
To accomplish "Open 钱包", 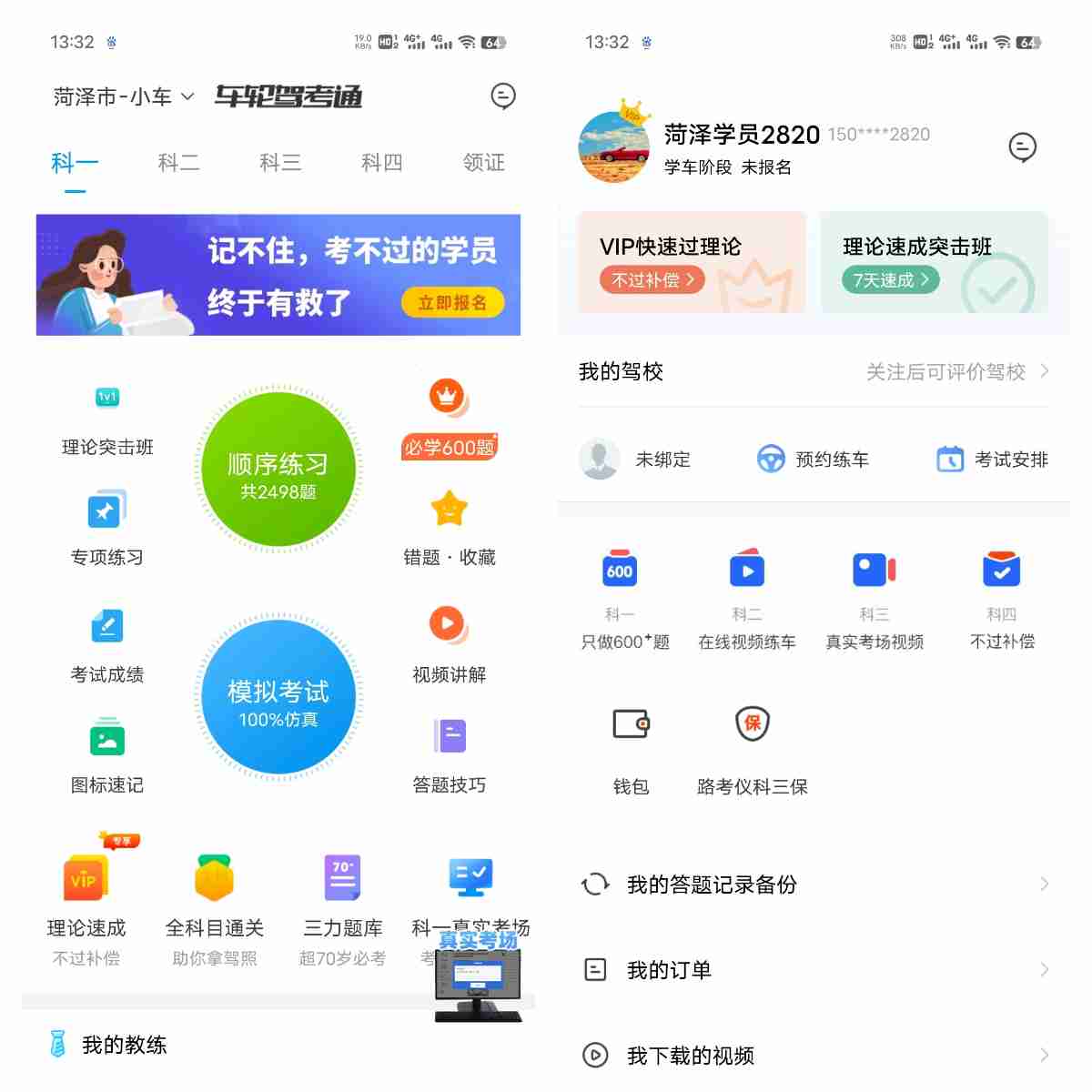I will click(631, 748).
